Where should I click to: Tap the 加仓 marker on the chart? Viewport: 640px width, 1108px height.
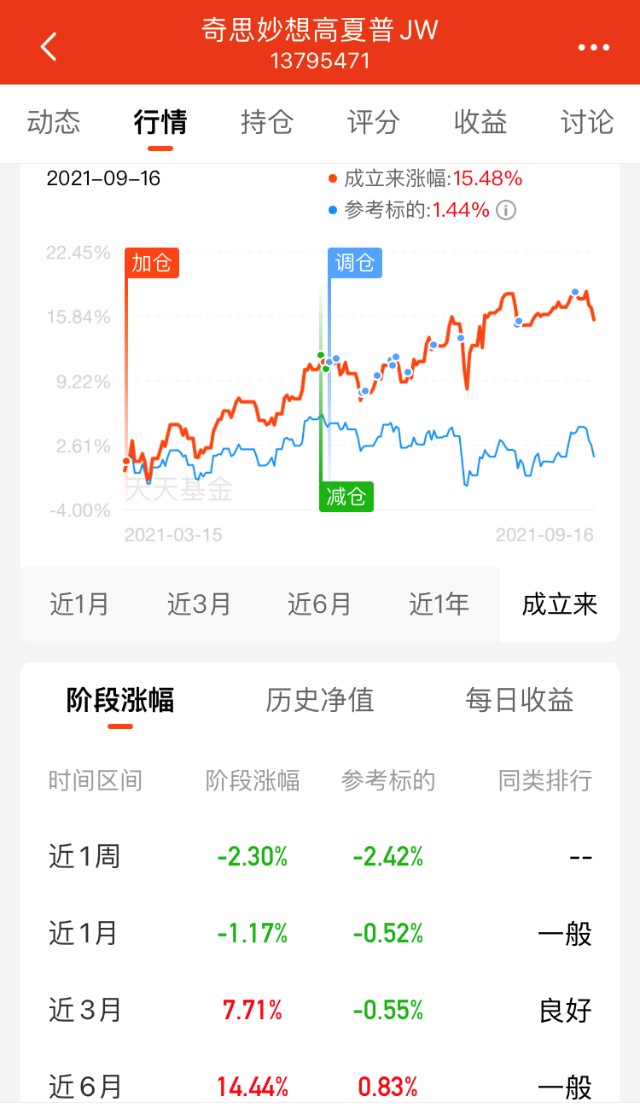152,263
